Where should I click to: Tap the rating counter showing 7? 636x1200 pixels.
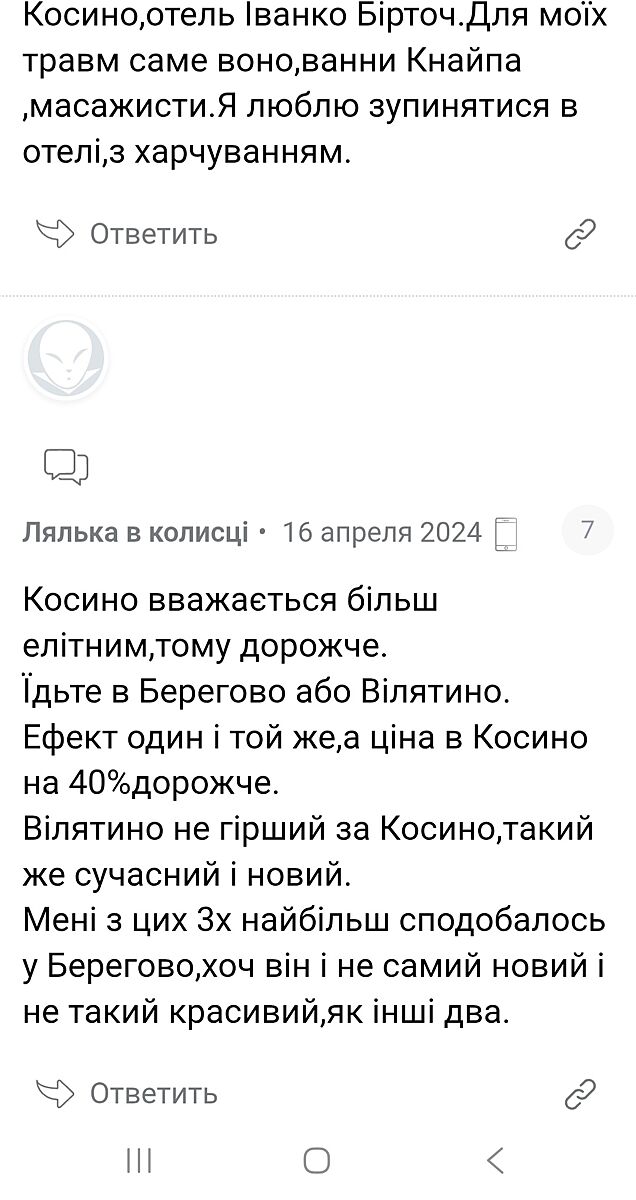point(588,530)
